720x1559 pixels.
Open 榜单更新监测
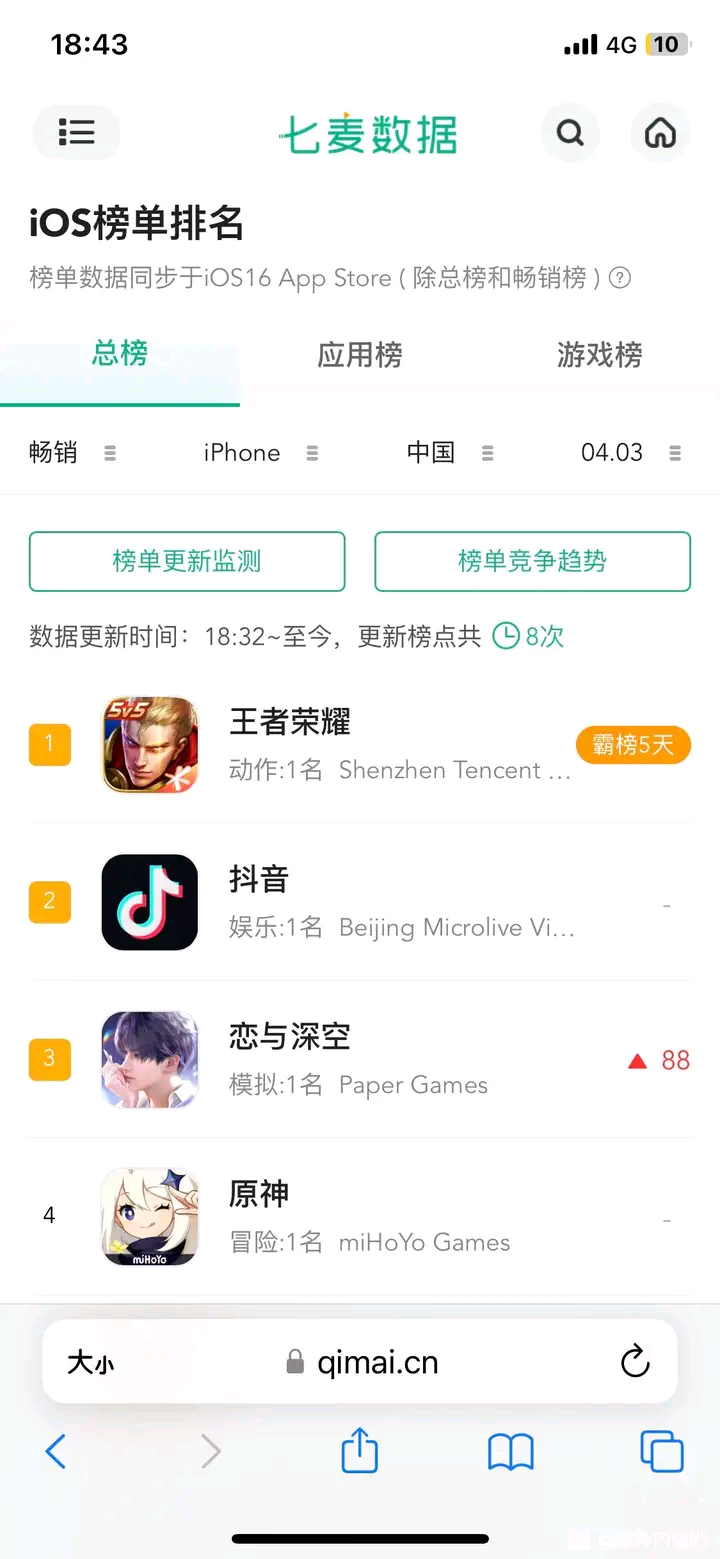[187, 561]
